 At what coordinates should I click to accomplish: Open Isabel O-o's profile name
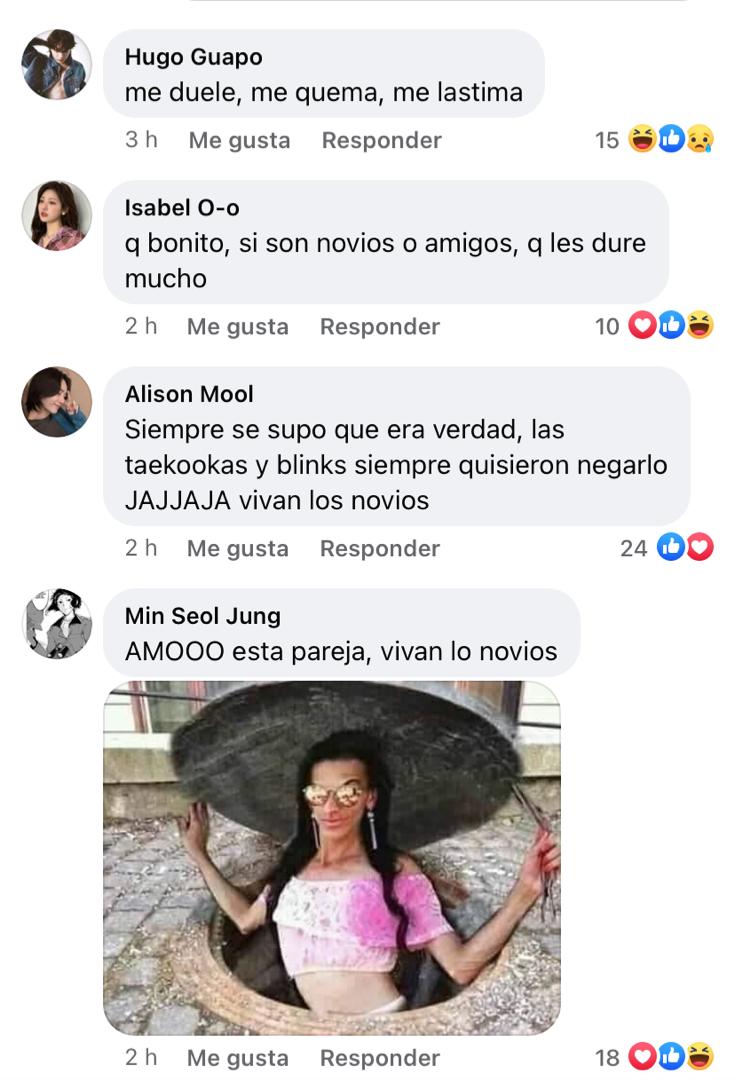coord(182,208)
